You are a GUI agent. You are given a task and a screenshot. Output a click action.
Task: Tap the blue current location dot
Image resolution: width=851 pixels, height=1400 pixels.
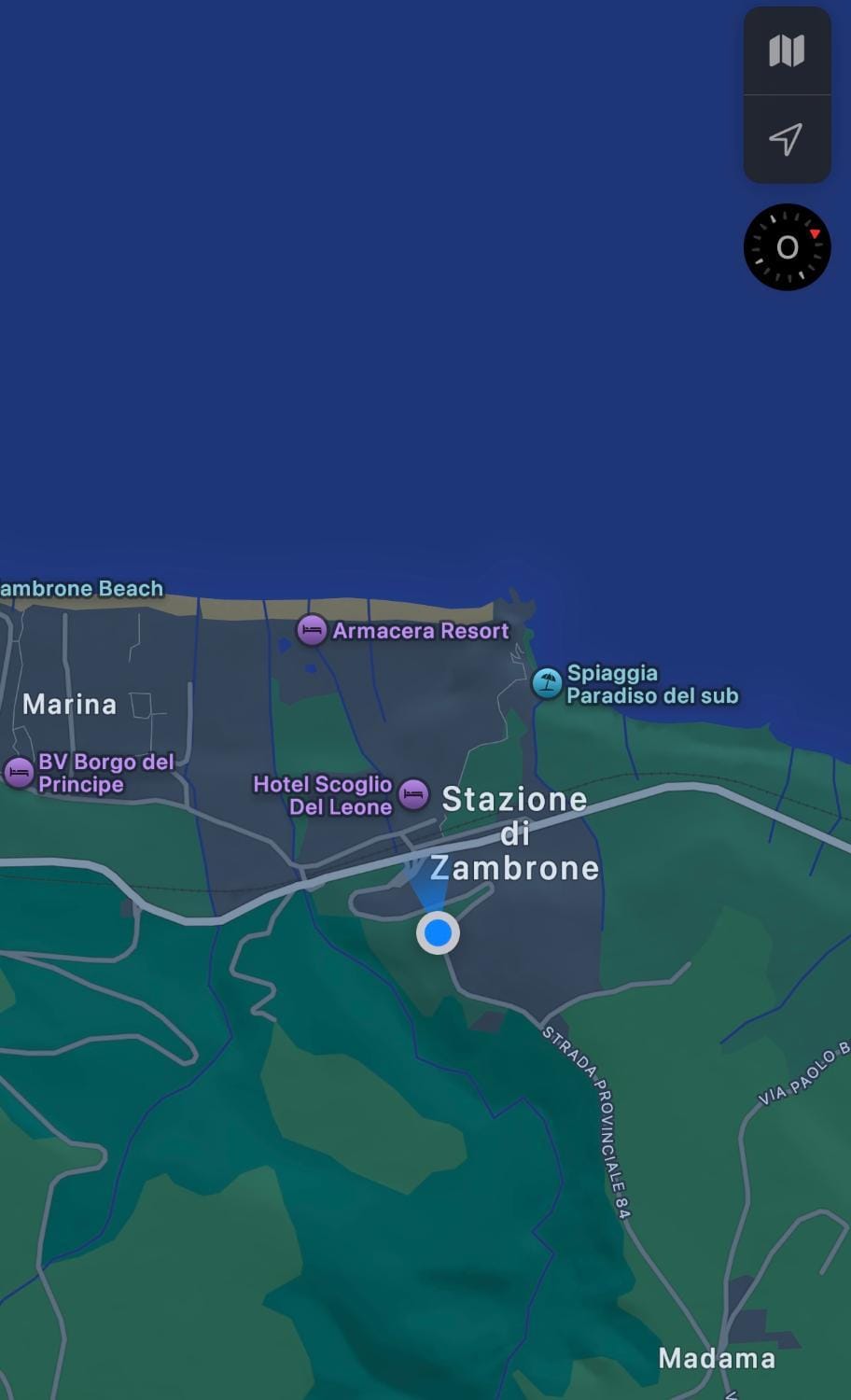438,932
